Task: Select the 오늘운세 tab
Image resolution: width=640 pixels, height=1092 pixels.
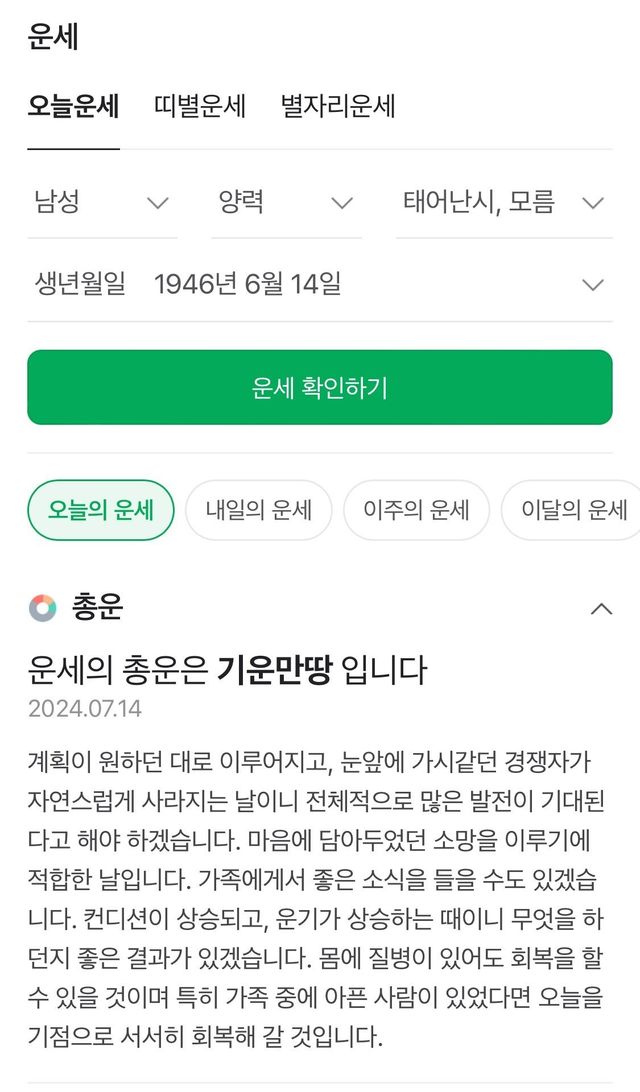Action: (73, 107)
